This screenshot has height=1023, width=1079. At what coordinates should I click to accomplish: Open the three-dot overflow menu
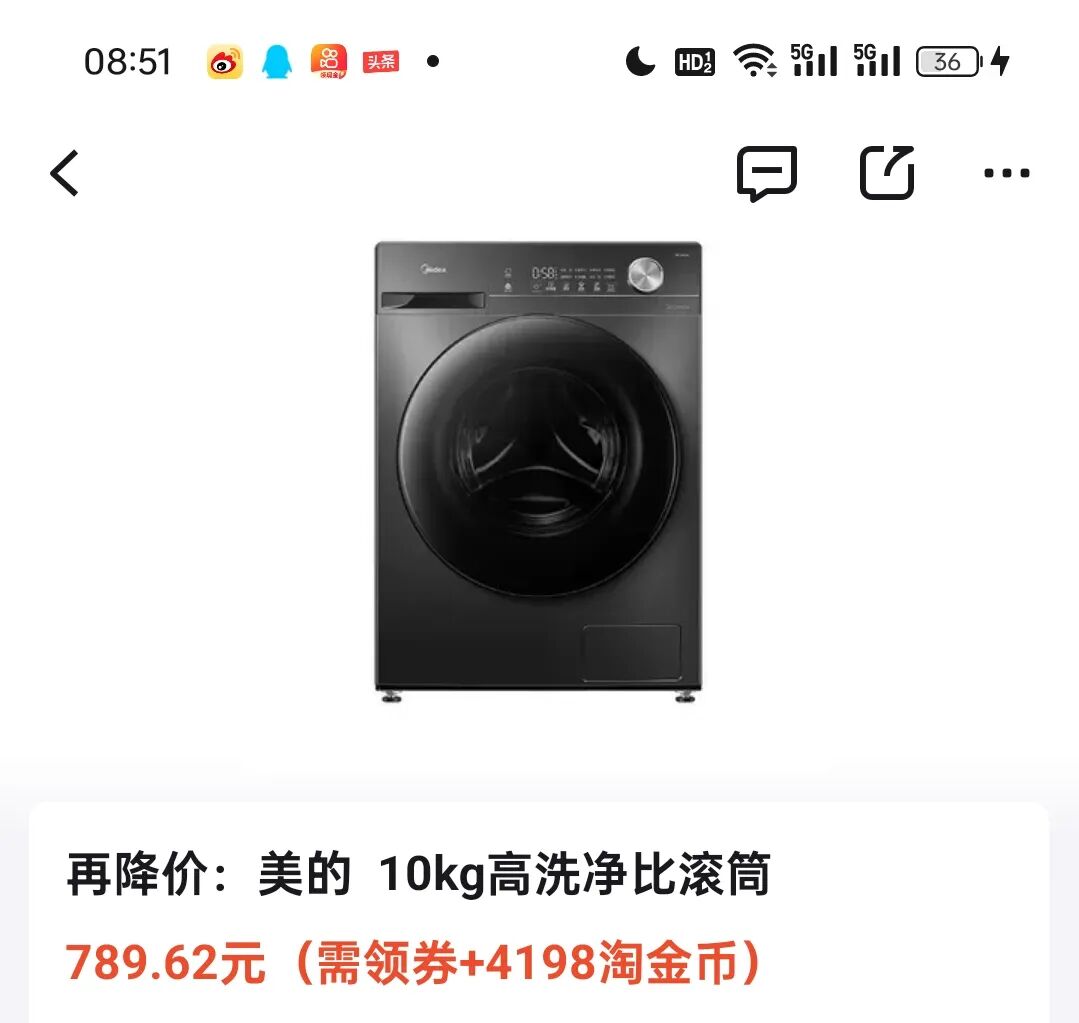click(1006, 173)
